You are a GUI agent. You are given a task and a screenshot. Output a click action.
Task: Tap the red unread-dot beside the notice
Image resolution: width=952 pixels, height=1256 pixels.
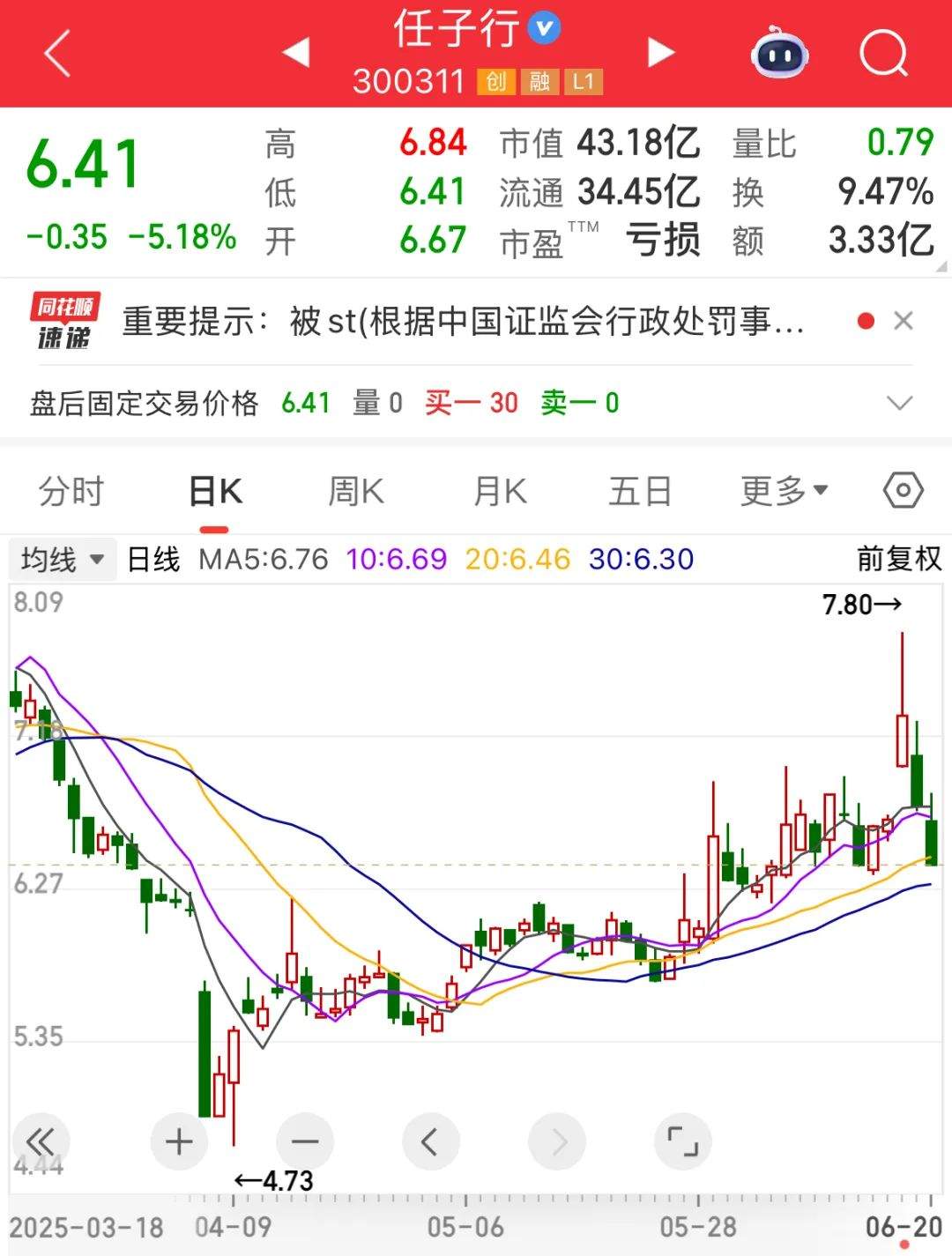(x=866, y=321)
